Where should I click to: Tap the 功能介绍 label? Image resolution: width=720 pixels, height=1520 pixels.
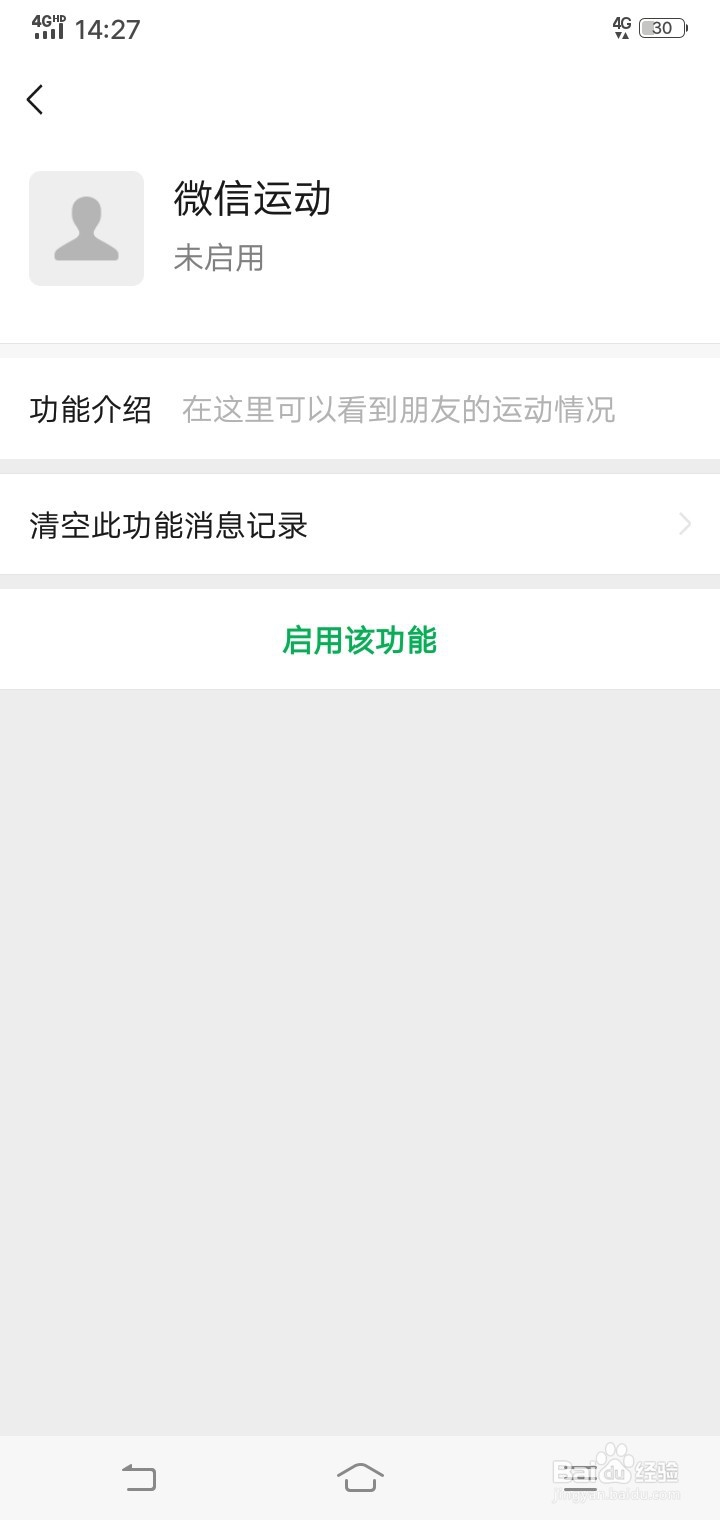pos(91,409)
